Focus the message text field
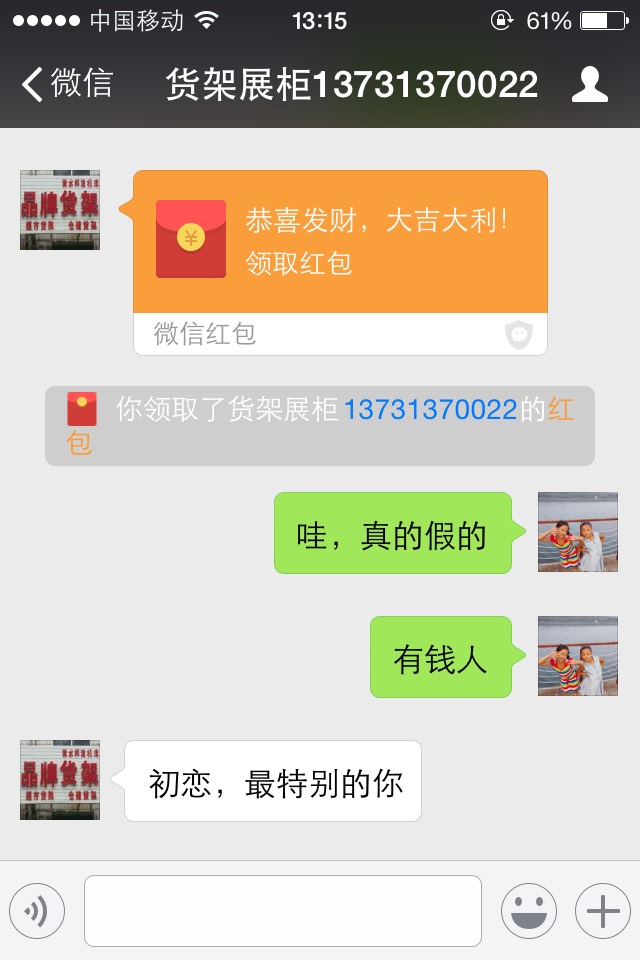 (282, 911)
